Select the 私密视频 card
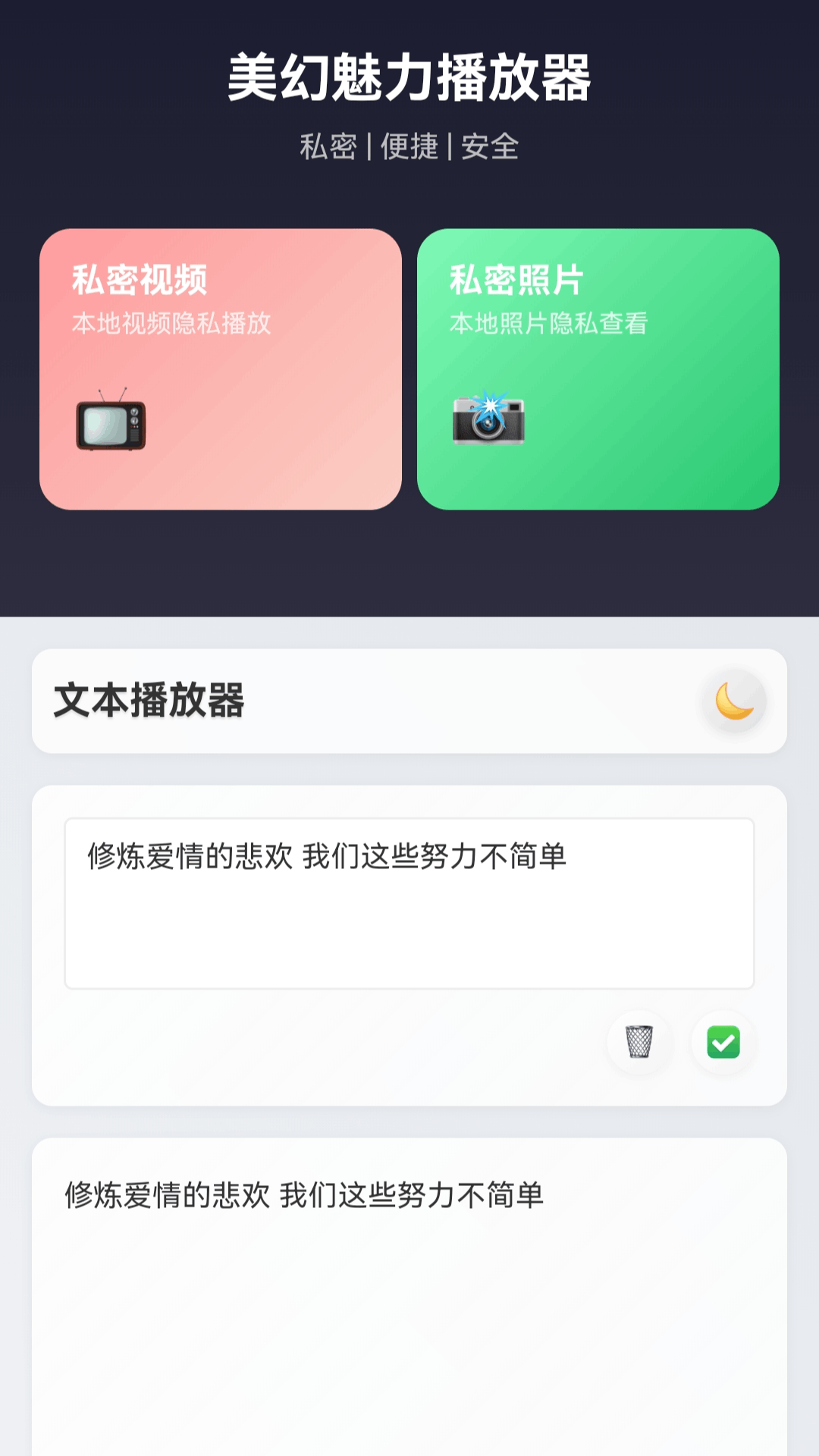Screen dimensions: 819x1456 [x=222, y=369]
